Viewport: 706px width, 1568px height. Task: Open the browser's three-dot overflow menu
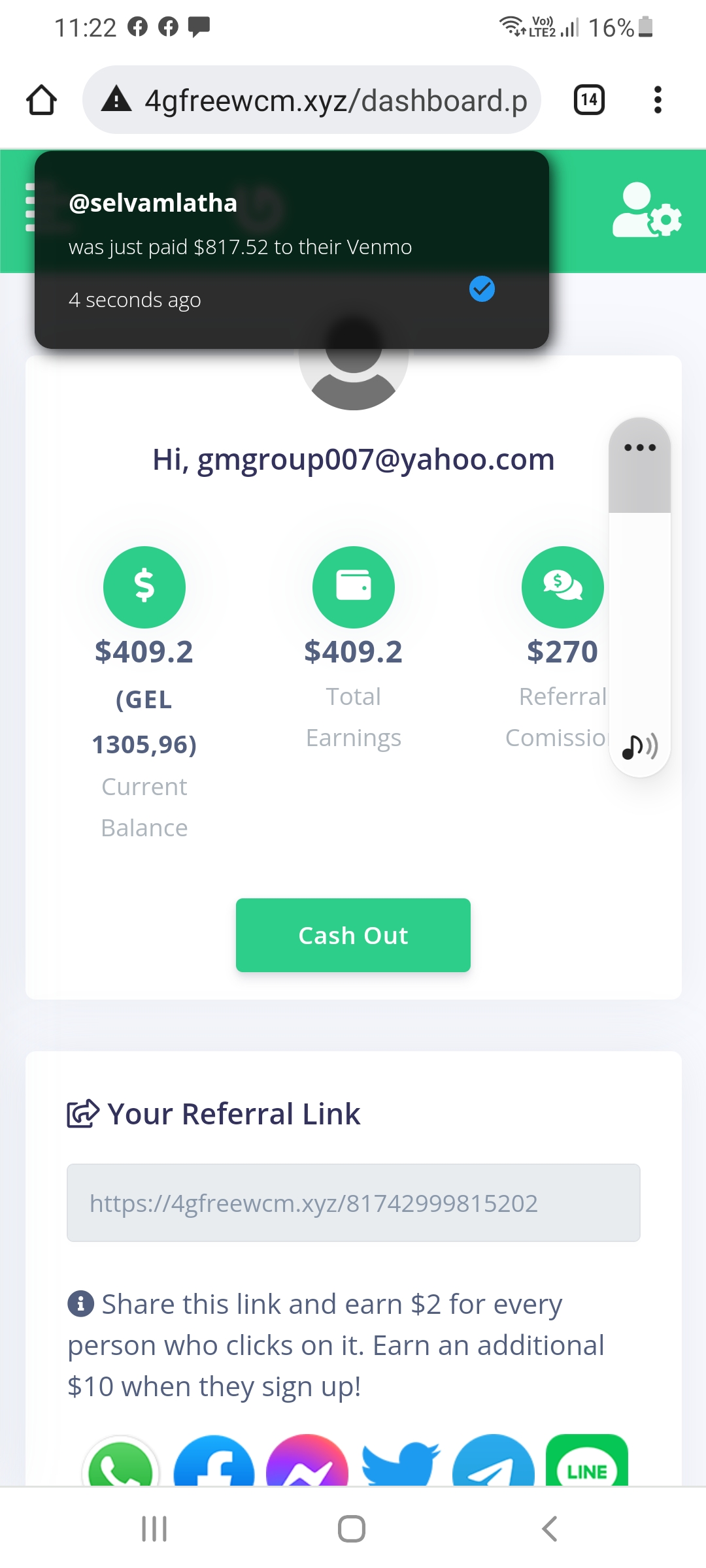(658, 100)
